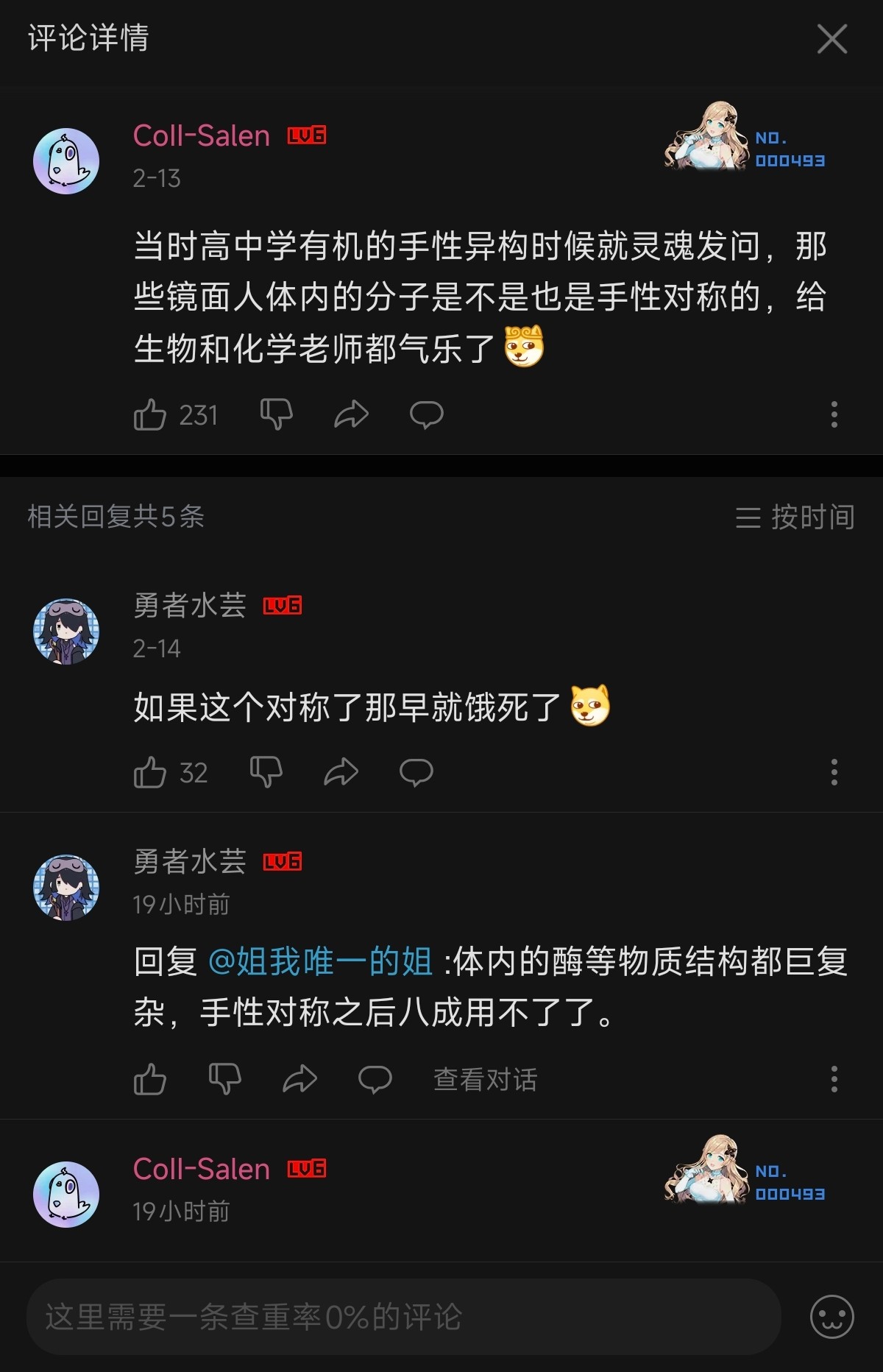883x1372 pixels.
Task: Reply to Coll-Salen's top comment
Action: (426, 415)
